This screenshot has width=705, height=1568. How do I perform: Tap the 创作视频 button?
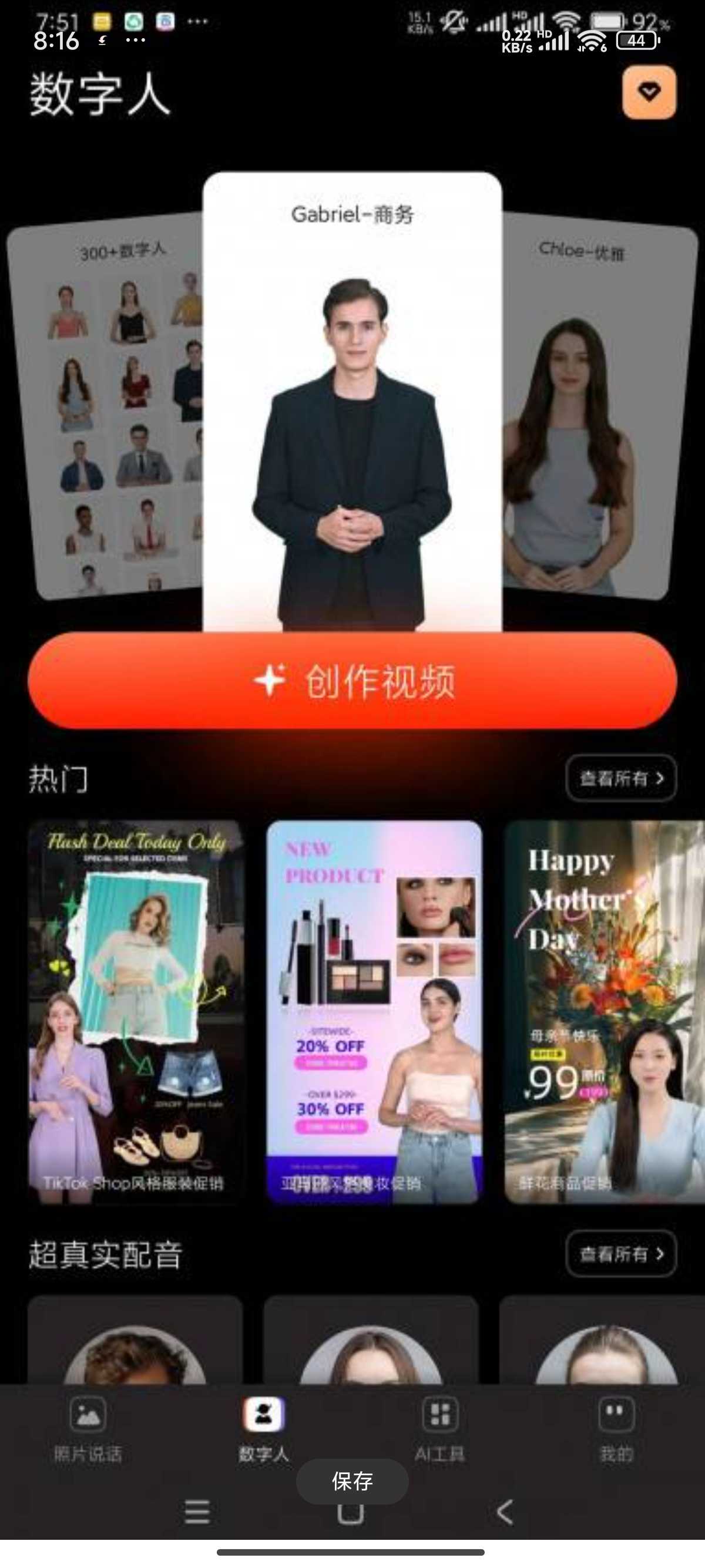tap(352, 681)
